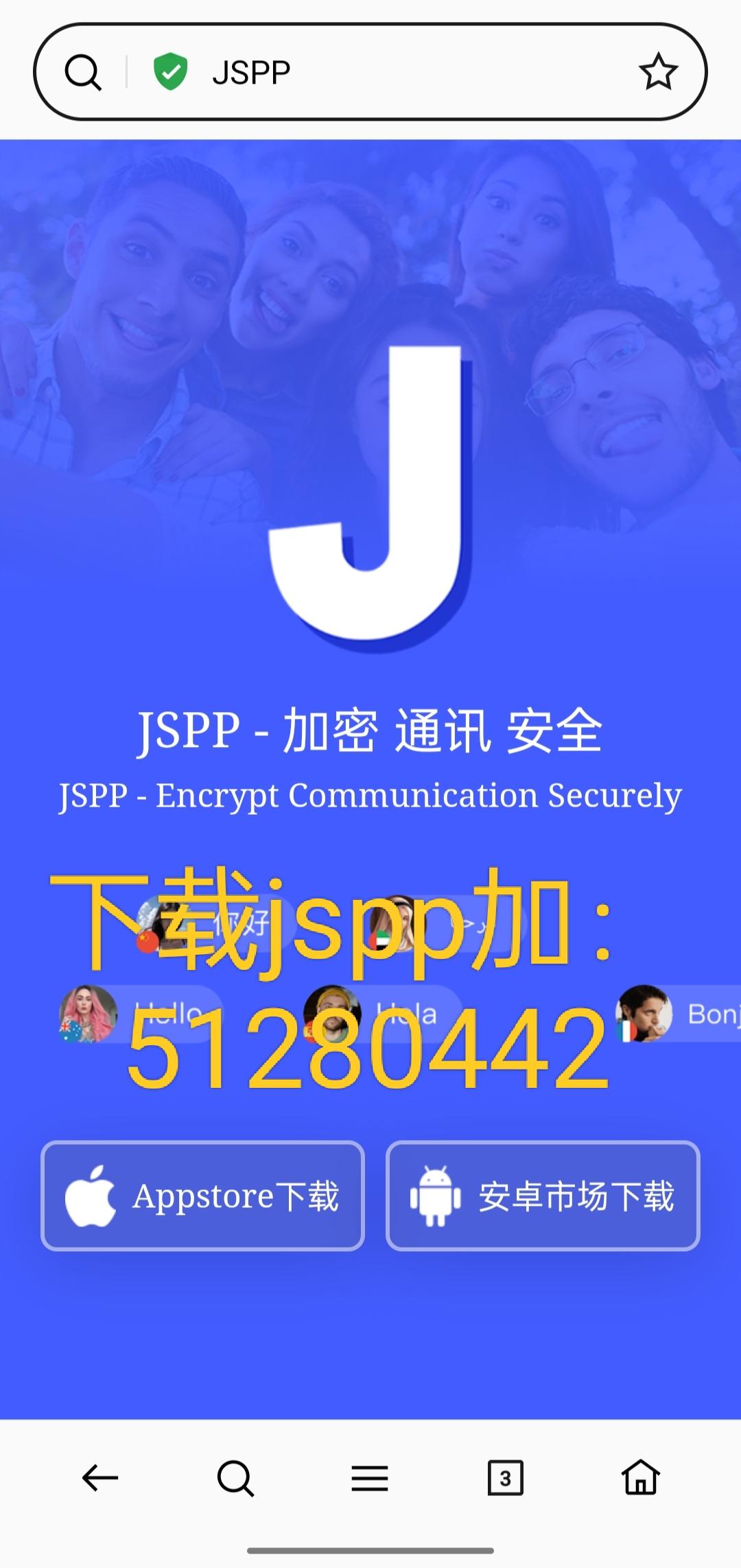Go back with the bottom arrow
Image resolution: width=741 pixels, height=1568 pixels.
click(x=100, y=1477)
